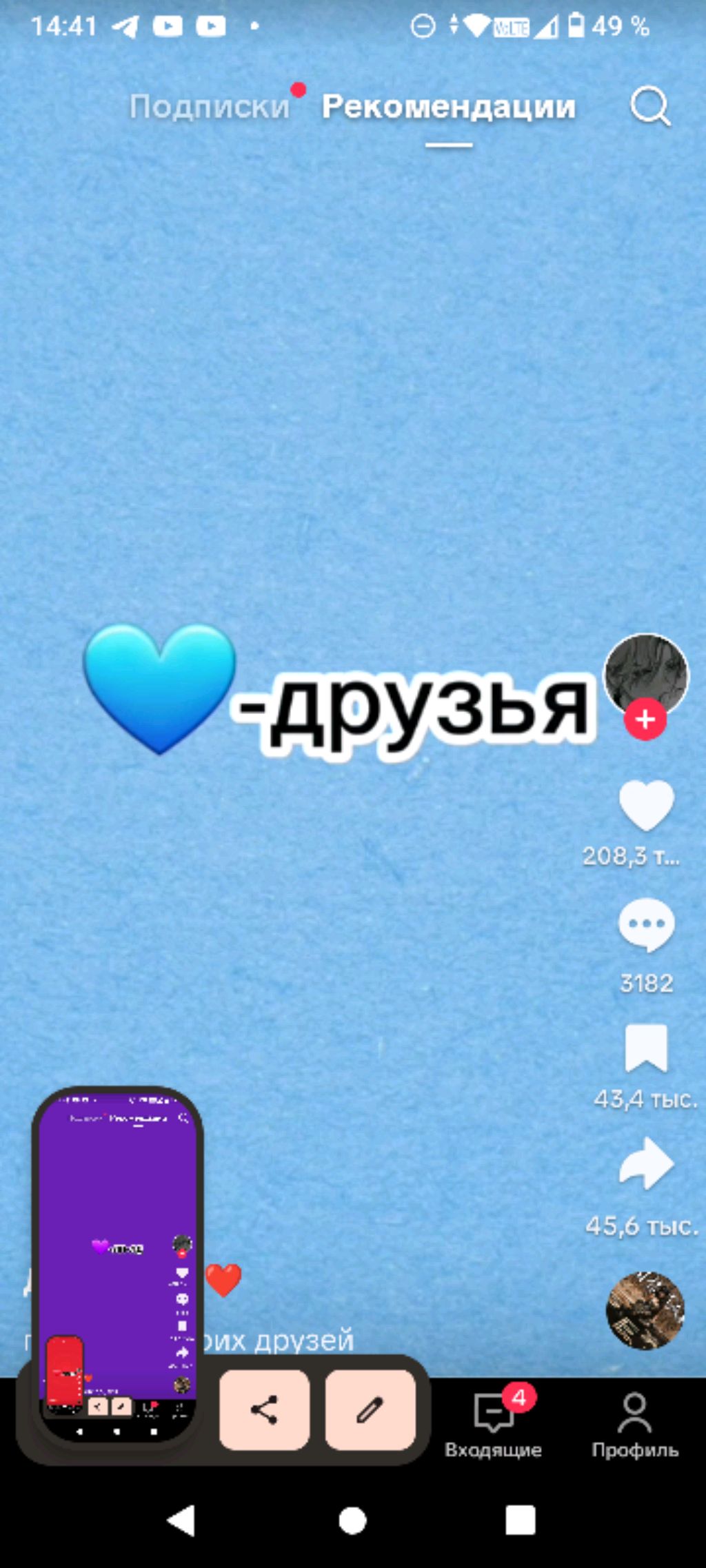
Task: Like this video
Action: tap(646, 805)
